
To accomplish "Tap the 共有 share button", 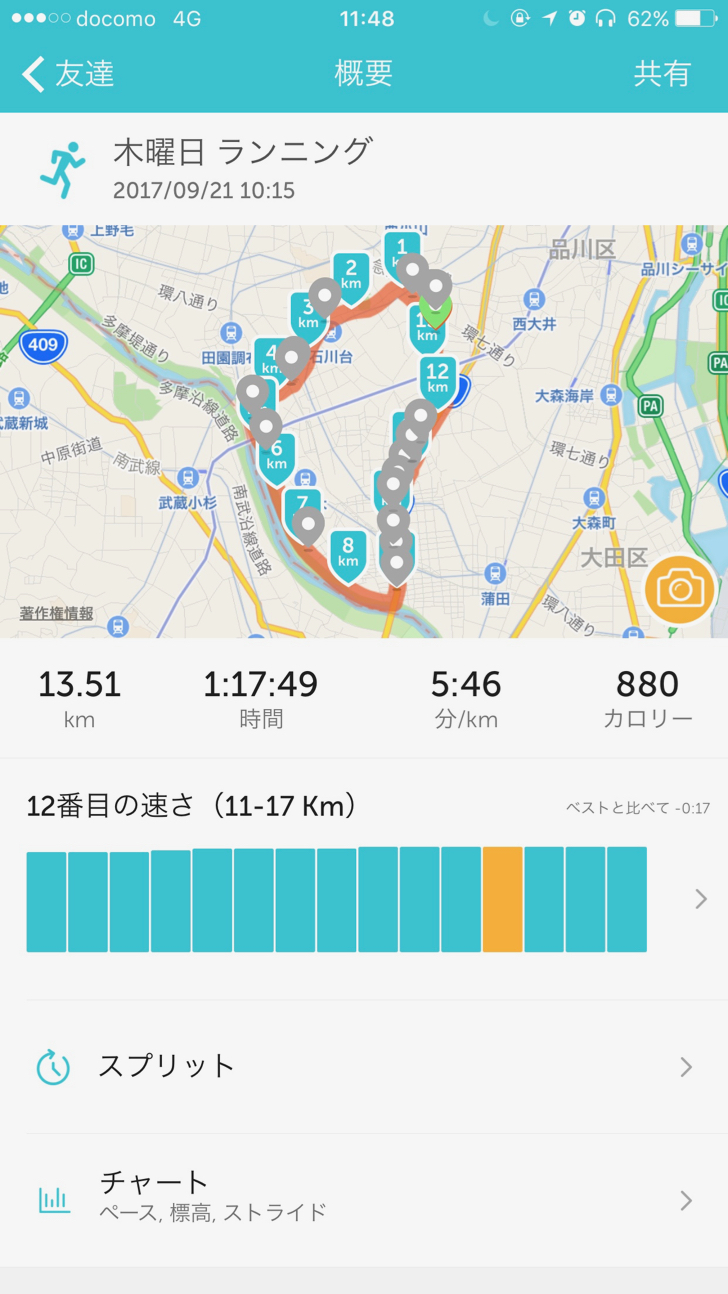I will point(662,74).
